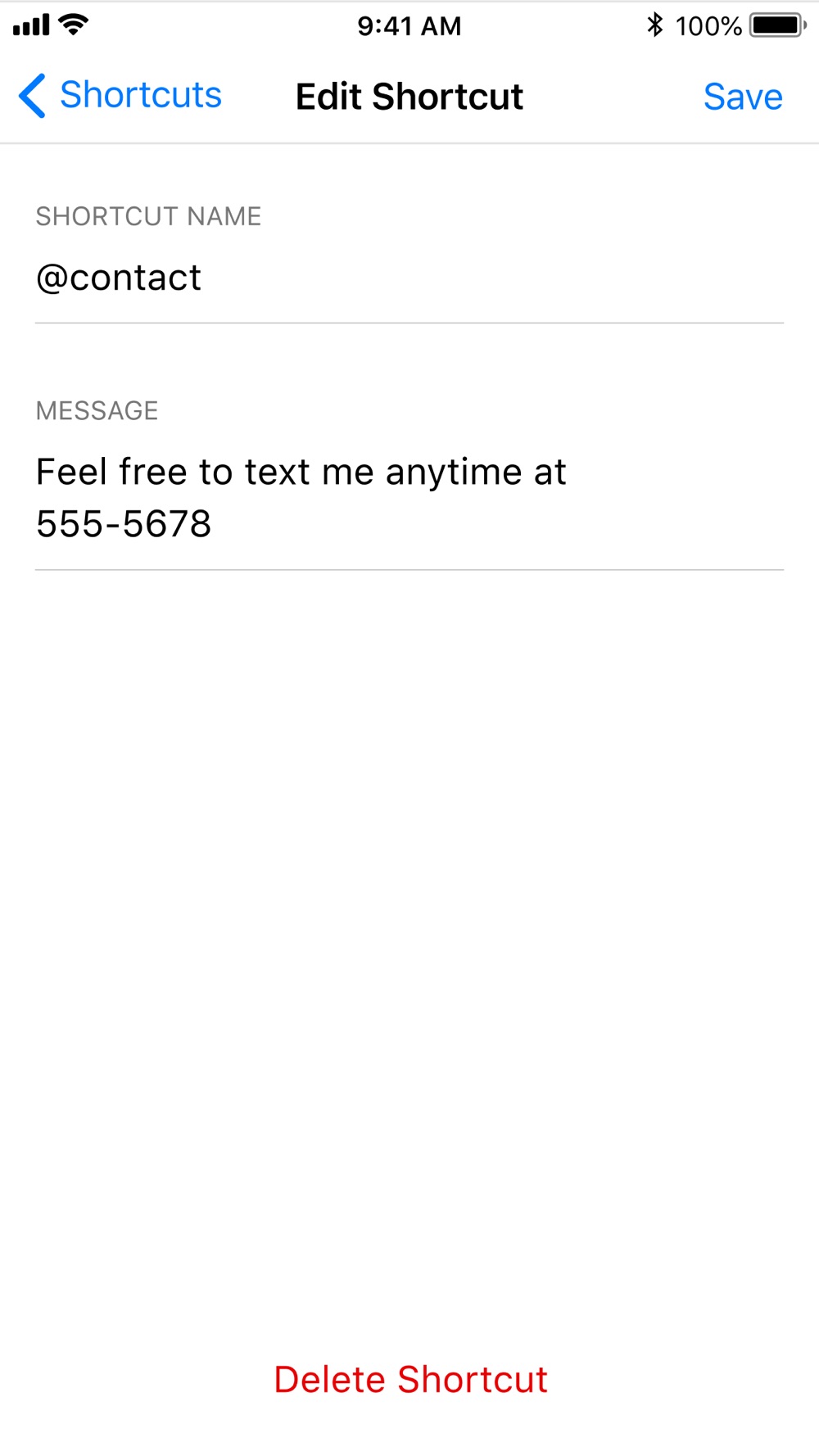Go back to Shortcuts list
Image resolution: width=819 pixels, height=1456 pixels.
[x=121, y=96]
